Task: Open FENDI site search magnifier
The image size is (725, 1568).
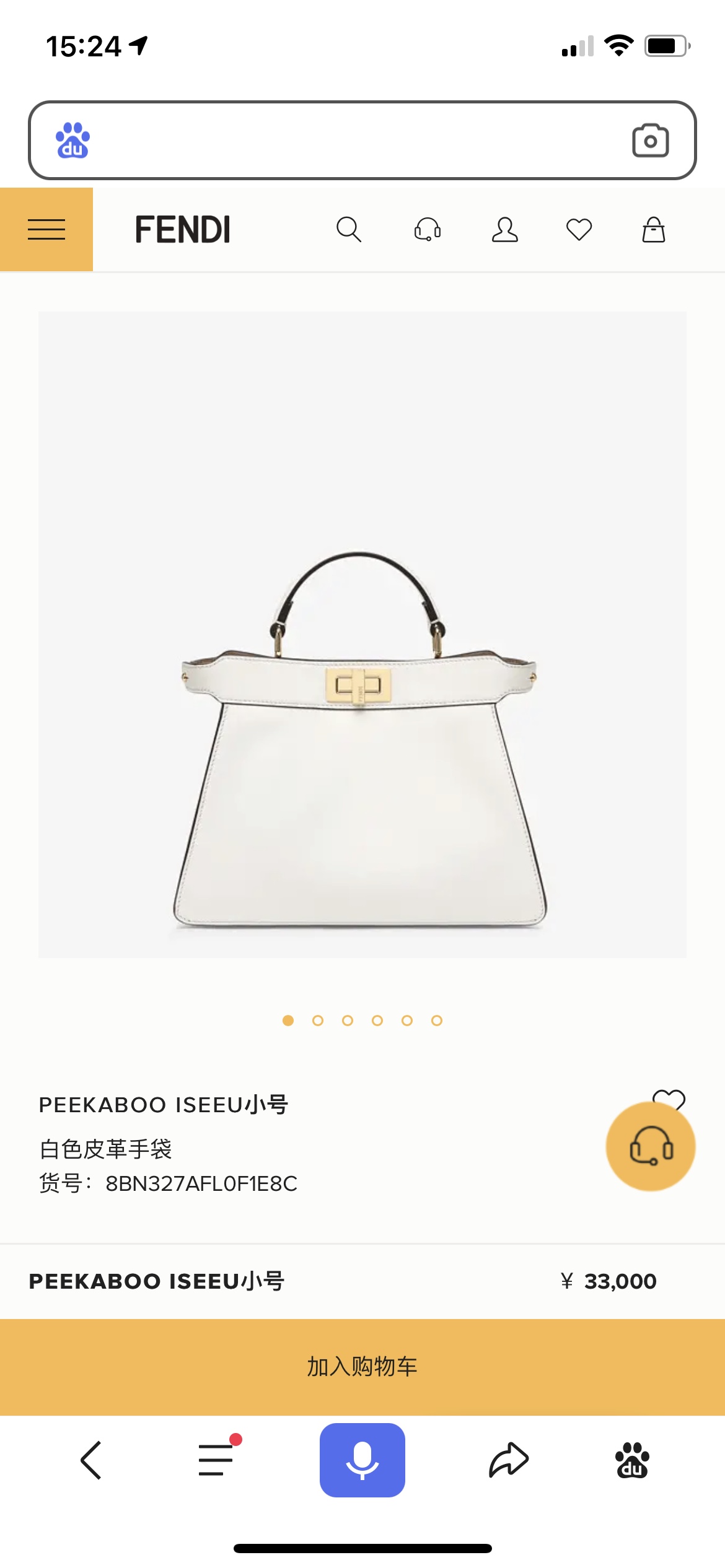Action: point(348,229)
